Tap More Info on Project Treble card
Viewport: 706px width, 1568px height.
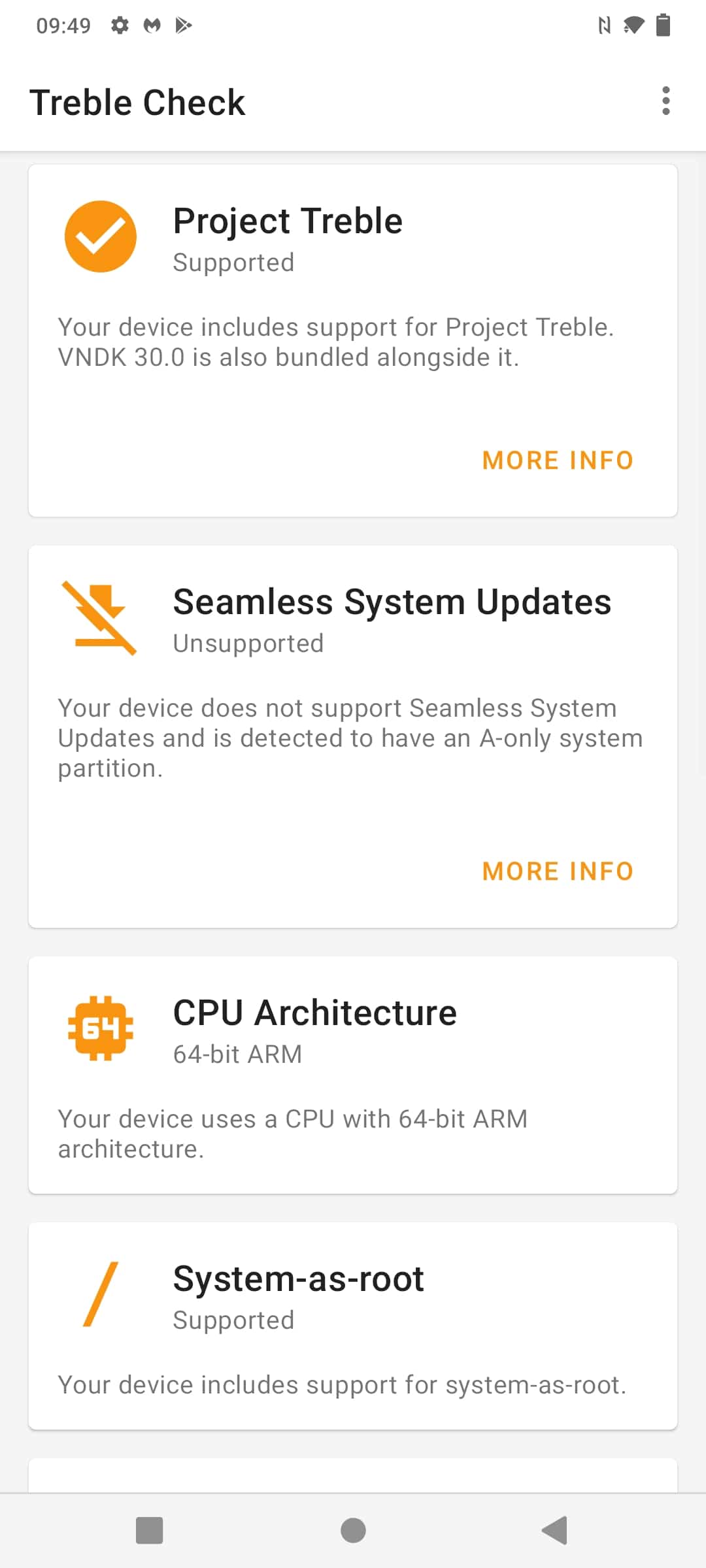point(558,461)
